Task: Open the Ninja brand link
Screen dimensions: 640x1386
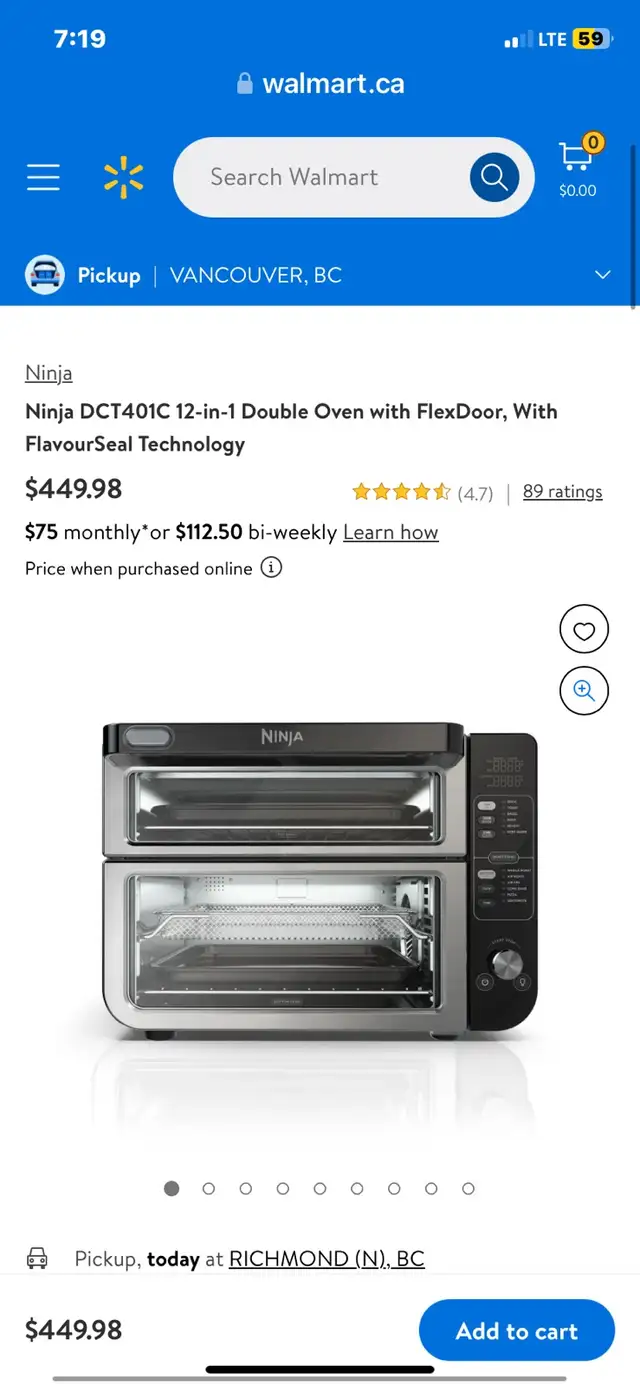Action: 49,373
